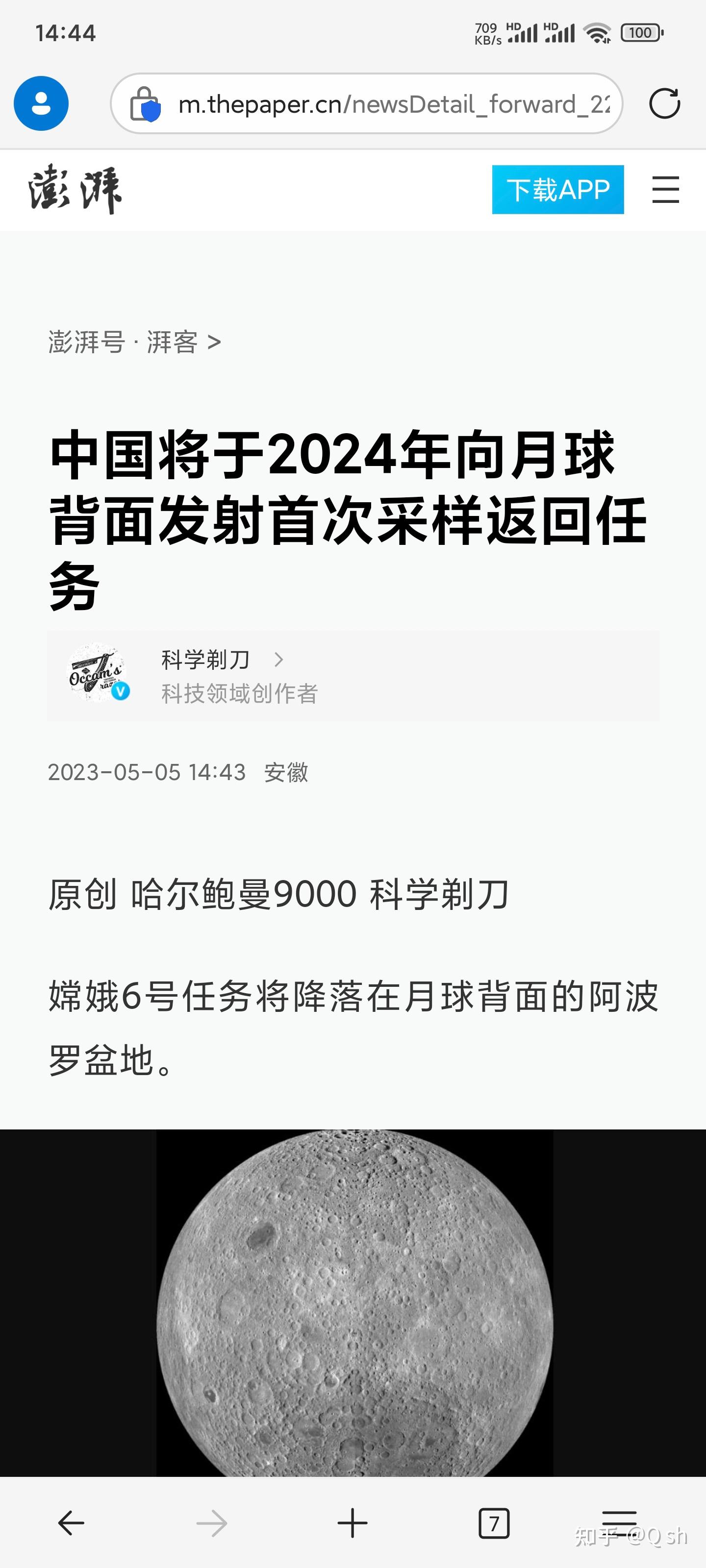The image size is (706, 1568).
Task: Open the browser profile avatar
Action: coord(41,103)
